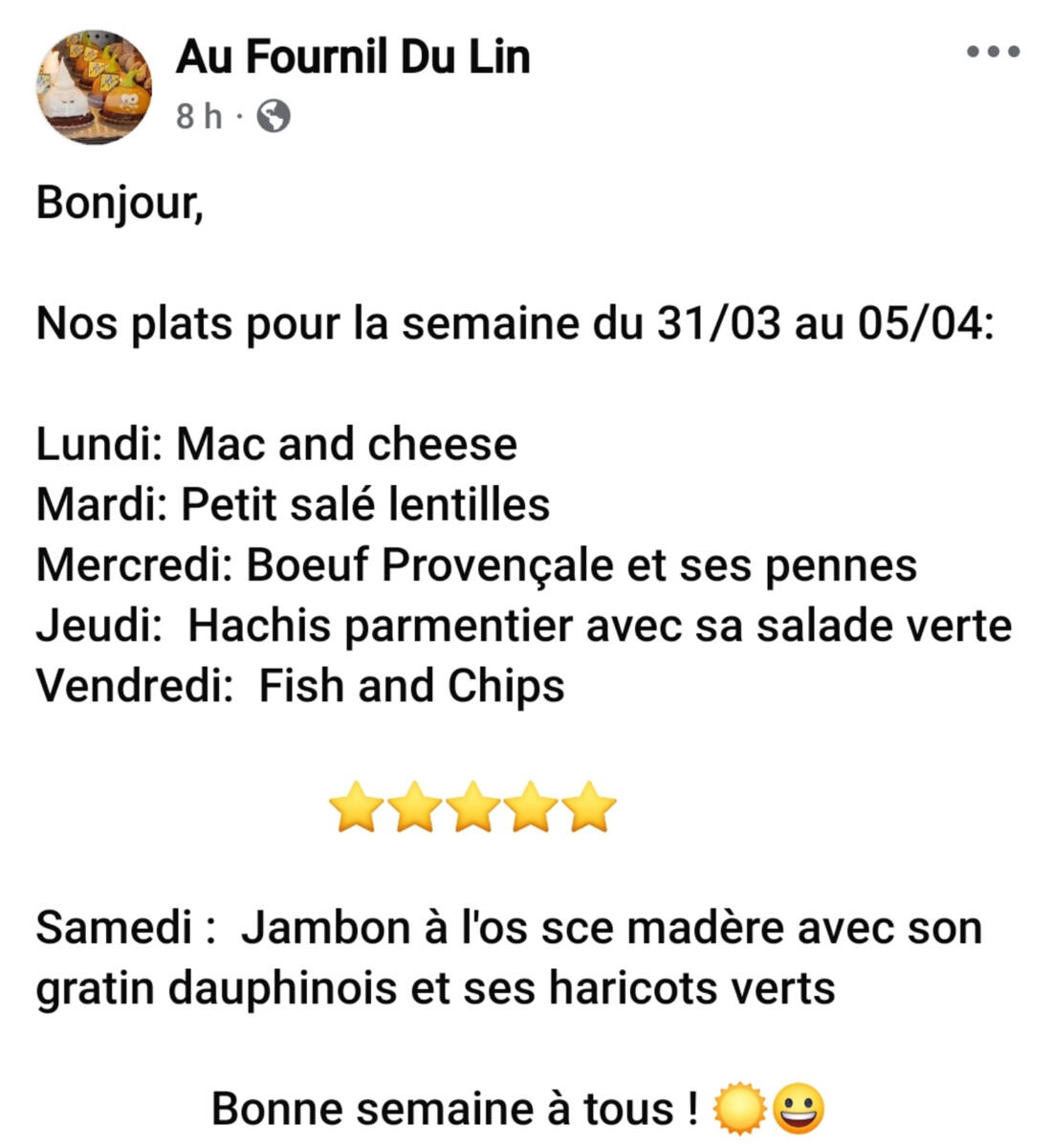
Task: Open the Au Fournil Du Lin page name
Action: click(x=353, y=57)
